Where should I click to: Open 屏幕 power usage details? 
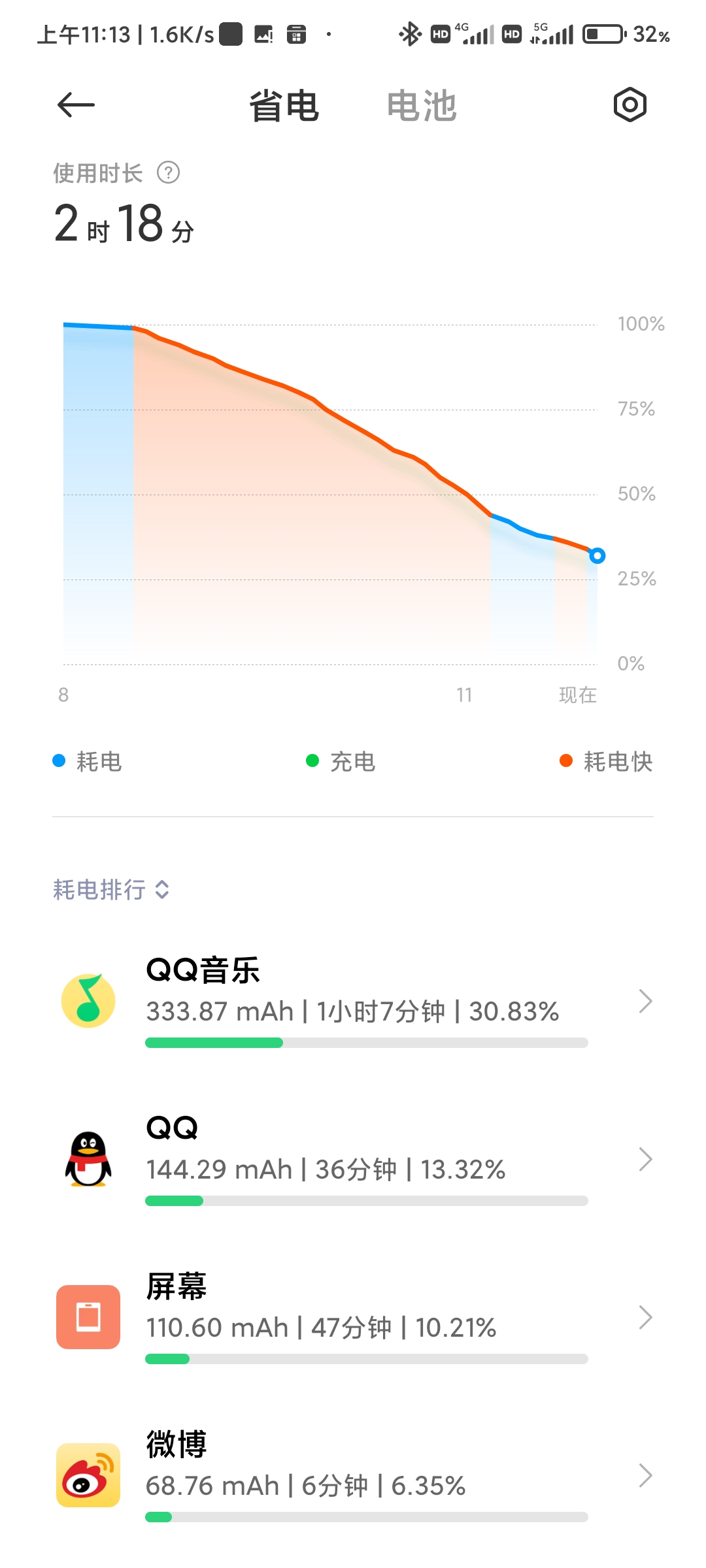353,1317
